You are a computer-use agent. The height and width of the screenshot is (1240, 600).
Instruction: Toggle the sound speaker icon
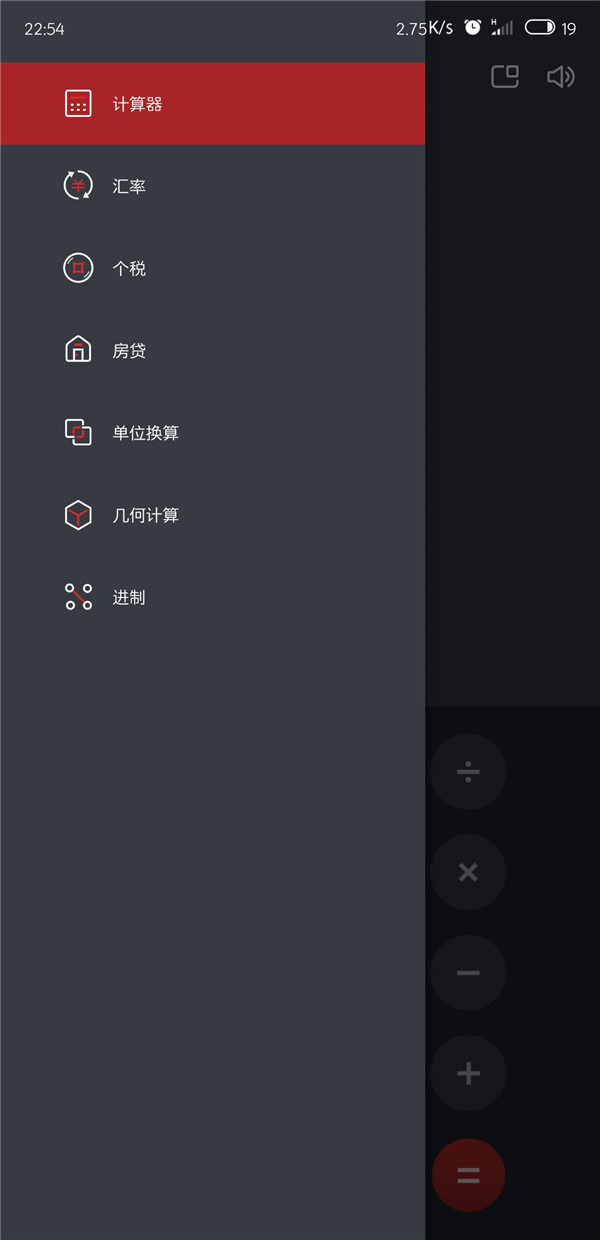(561, 77)
